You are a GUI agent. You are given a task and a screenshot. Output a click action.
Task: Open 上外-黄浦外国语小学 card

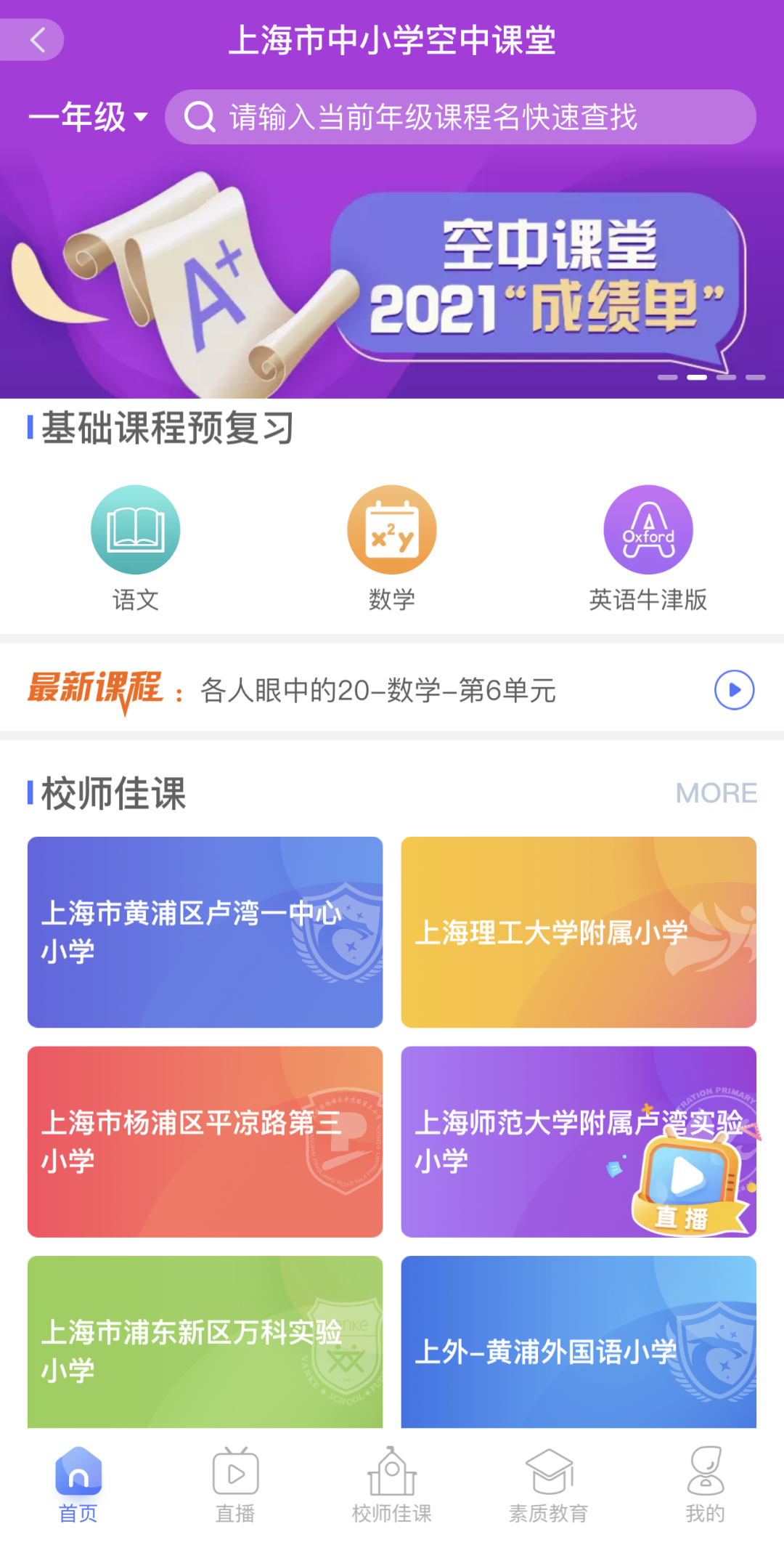pos(579,1342)
